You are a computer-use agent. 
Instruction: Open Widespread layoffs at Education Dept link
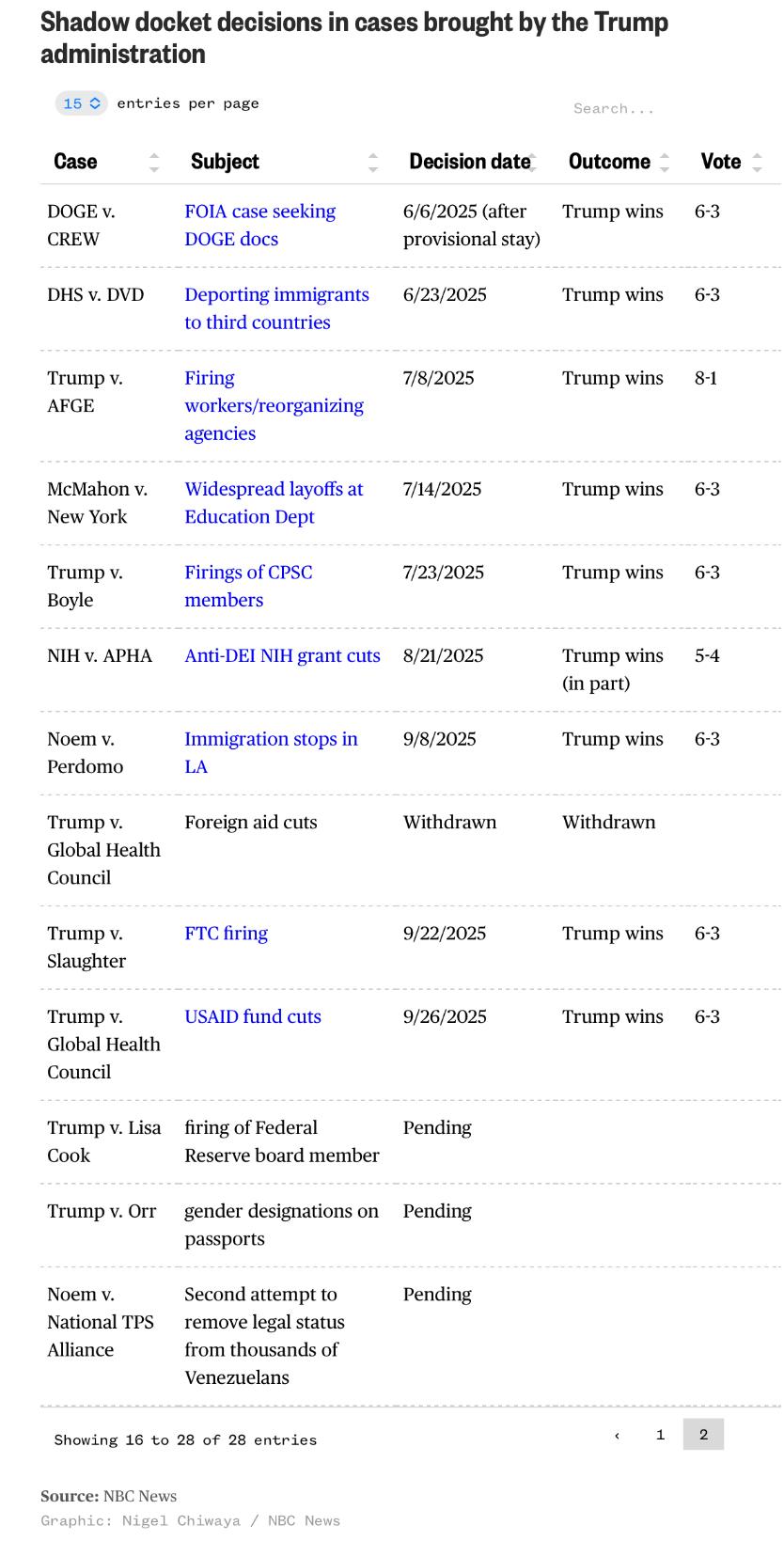274,490
